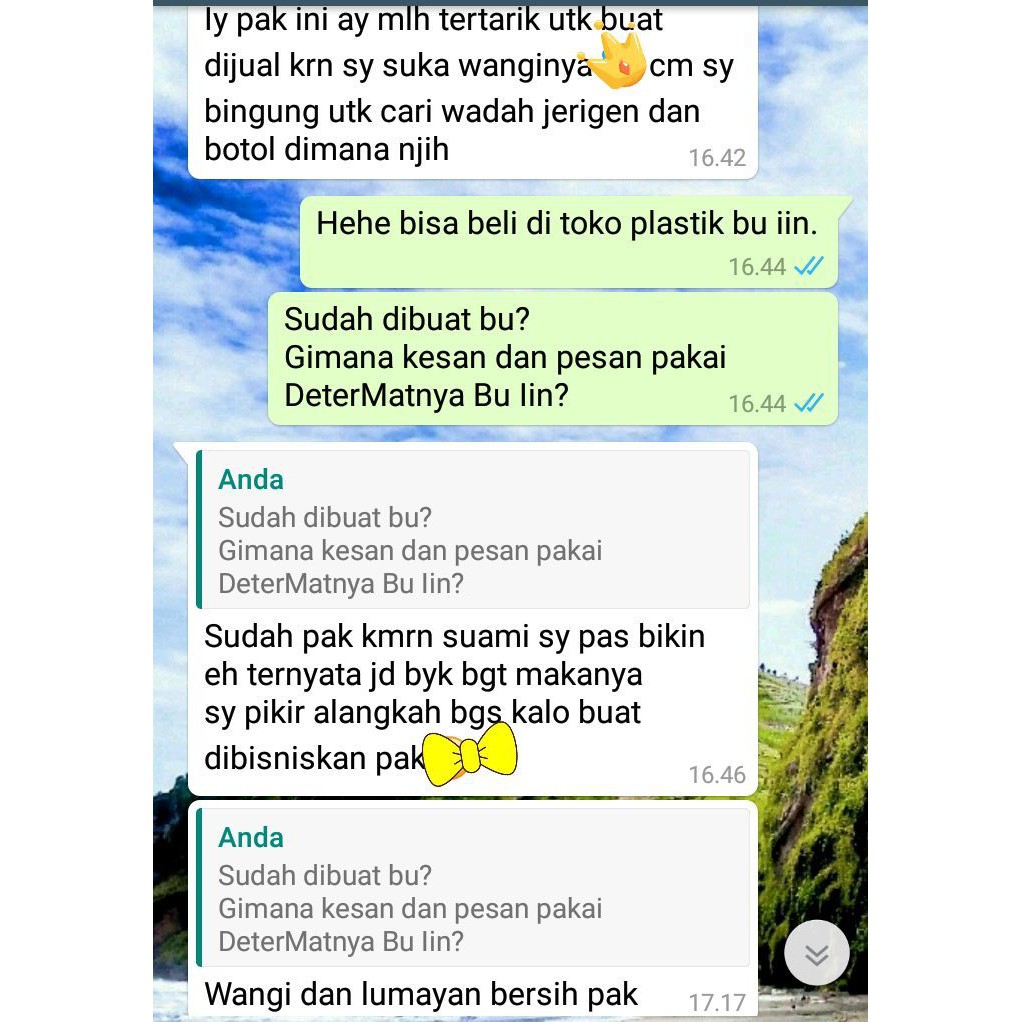Viewport: 1022px width, 1022px height.
Task: Open quoted Anda message above 'Wangi dan lumayan bersih'
Action: click(x=473, y=888)
